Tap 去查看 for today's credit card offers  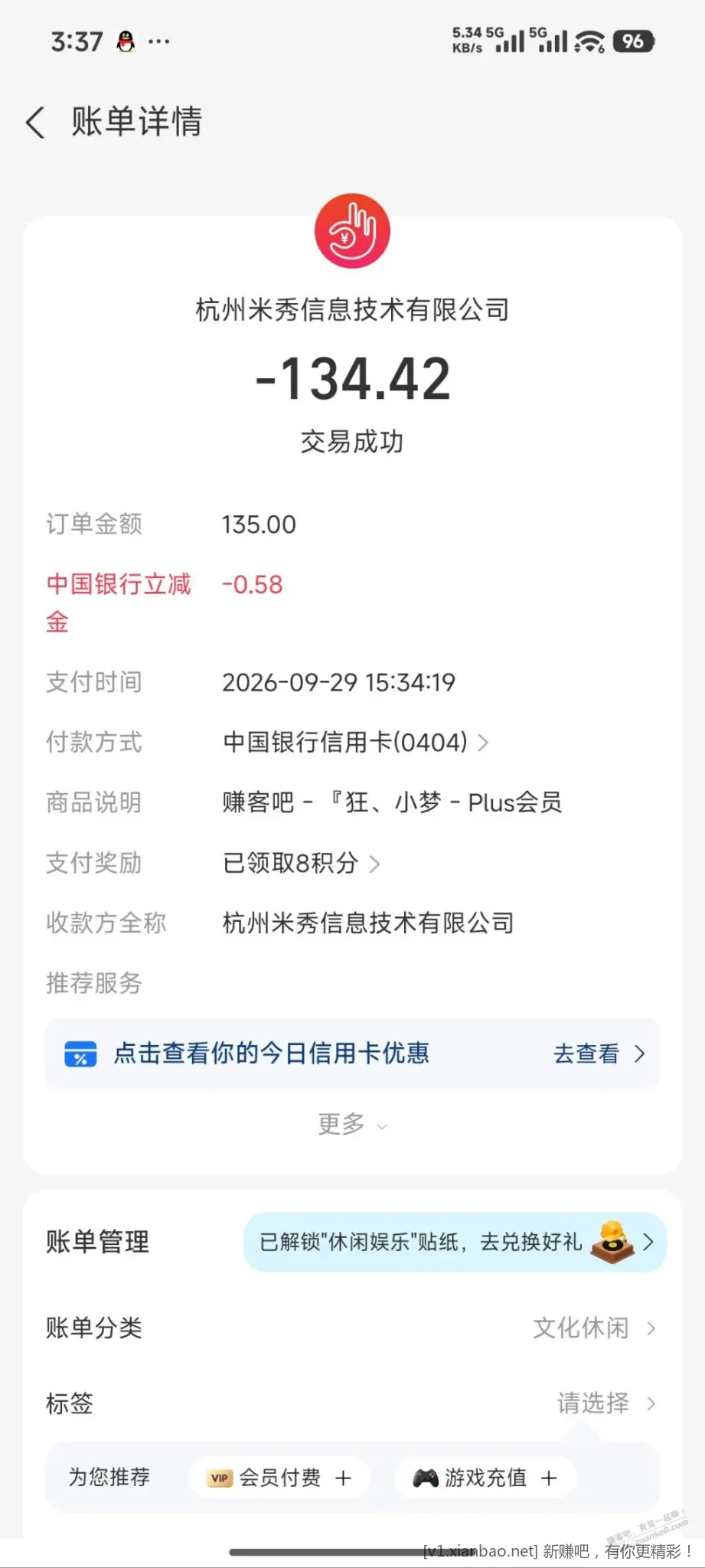pos(599,1053)
